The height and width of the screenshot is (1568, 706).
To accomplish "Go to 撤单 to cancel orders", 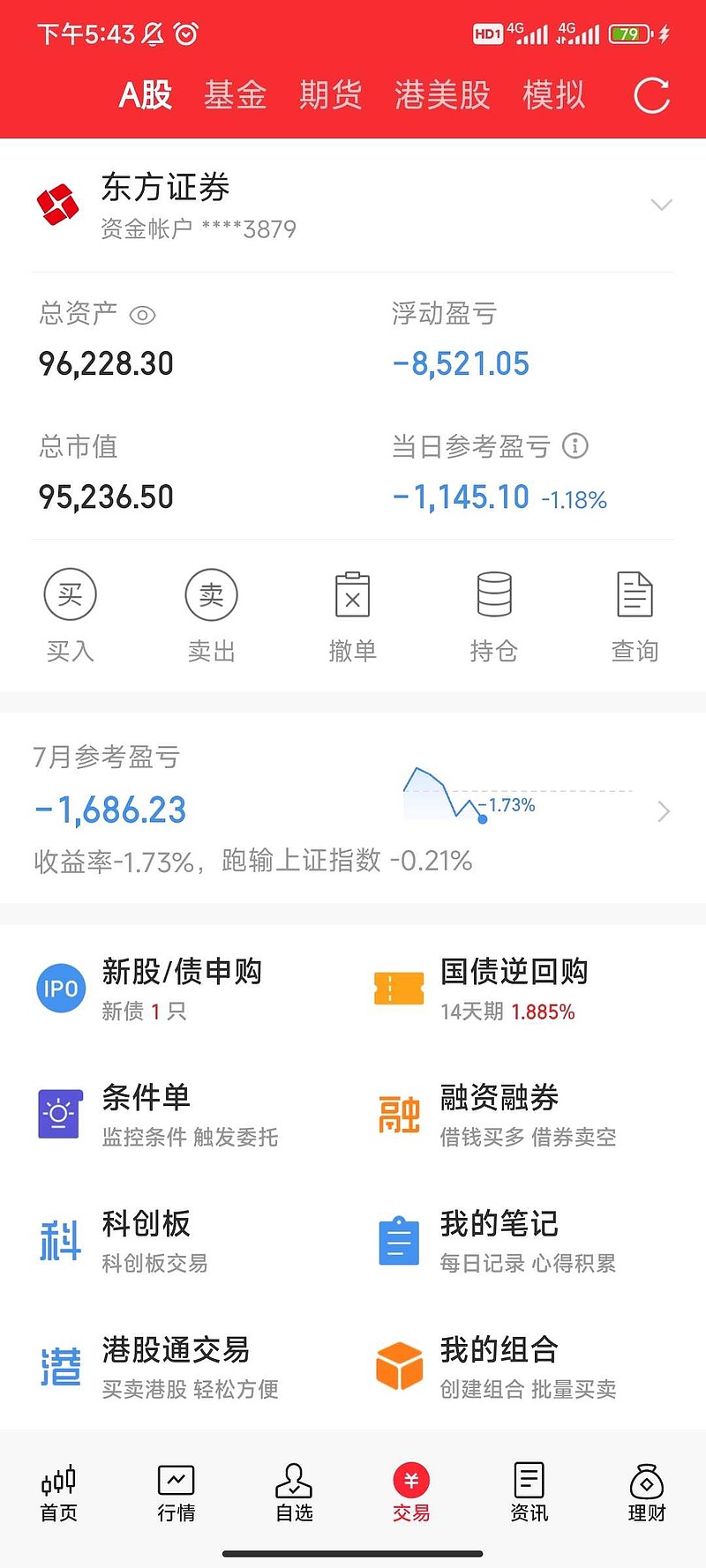I will click(x=352, y=616).
